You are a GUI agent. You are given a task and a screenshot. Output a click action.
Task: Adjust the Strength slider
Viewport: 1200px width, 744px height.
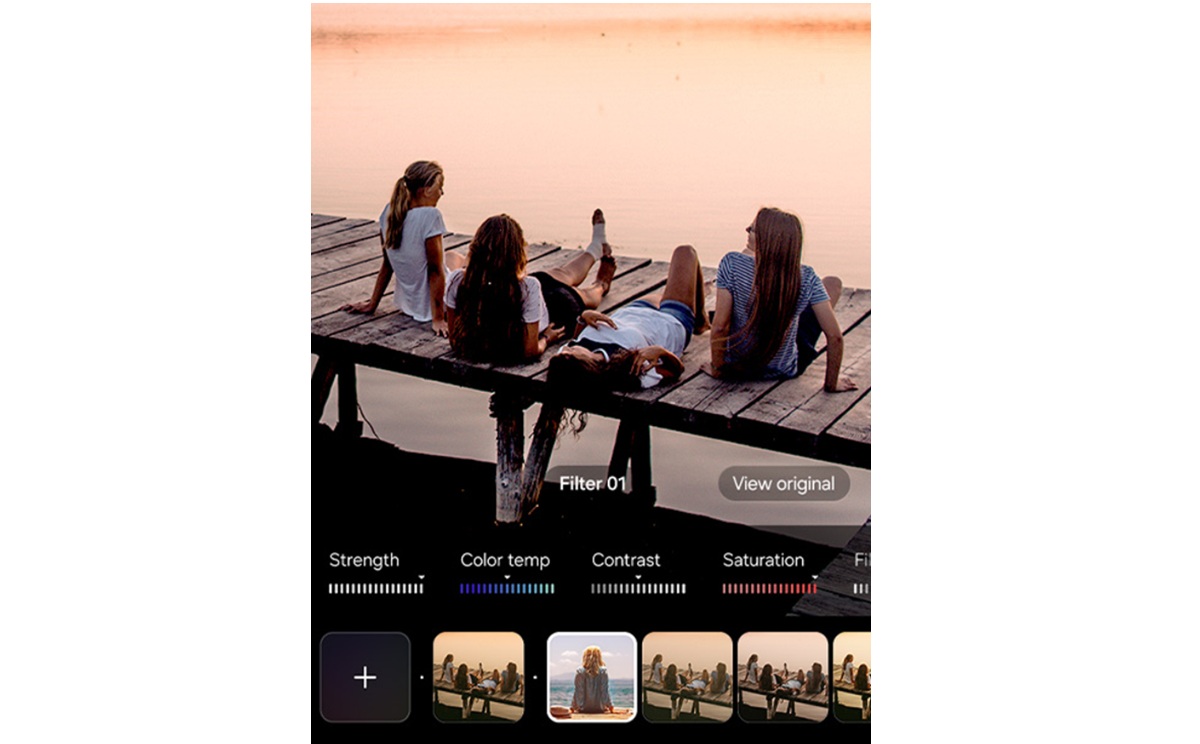tap(376, 588)
